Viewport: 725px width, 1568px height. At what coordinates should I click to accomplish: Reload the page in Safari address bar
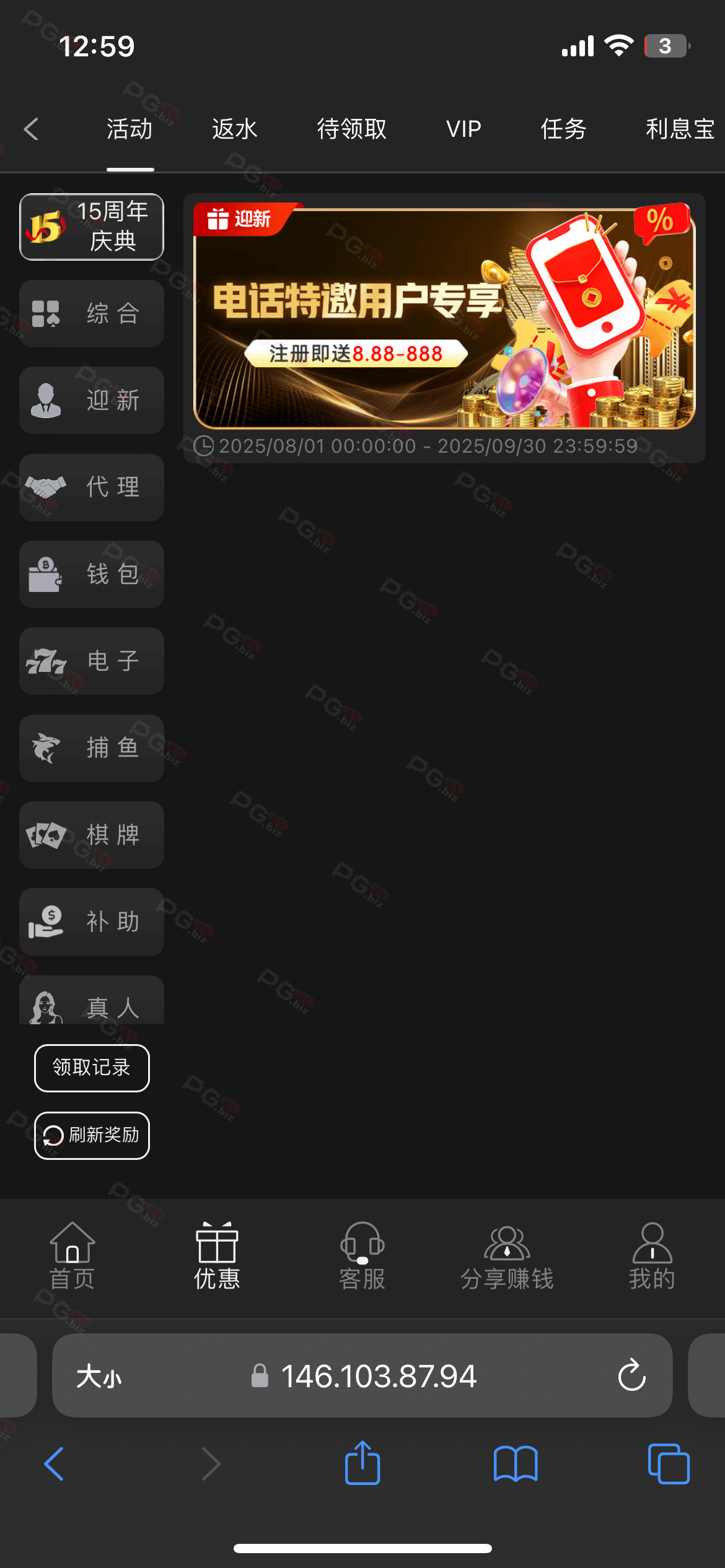click(x=631, y=1375)
